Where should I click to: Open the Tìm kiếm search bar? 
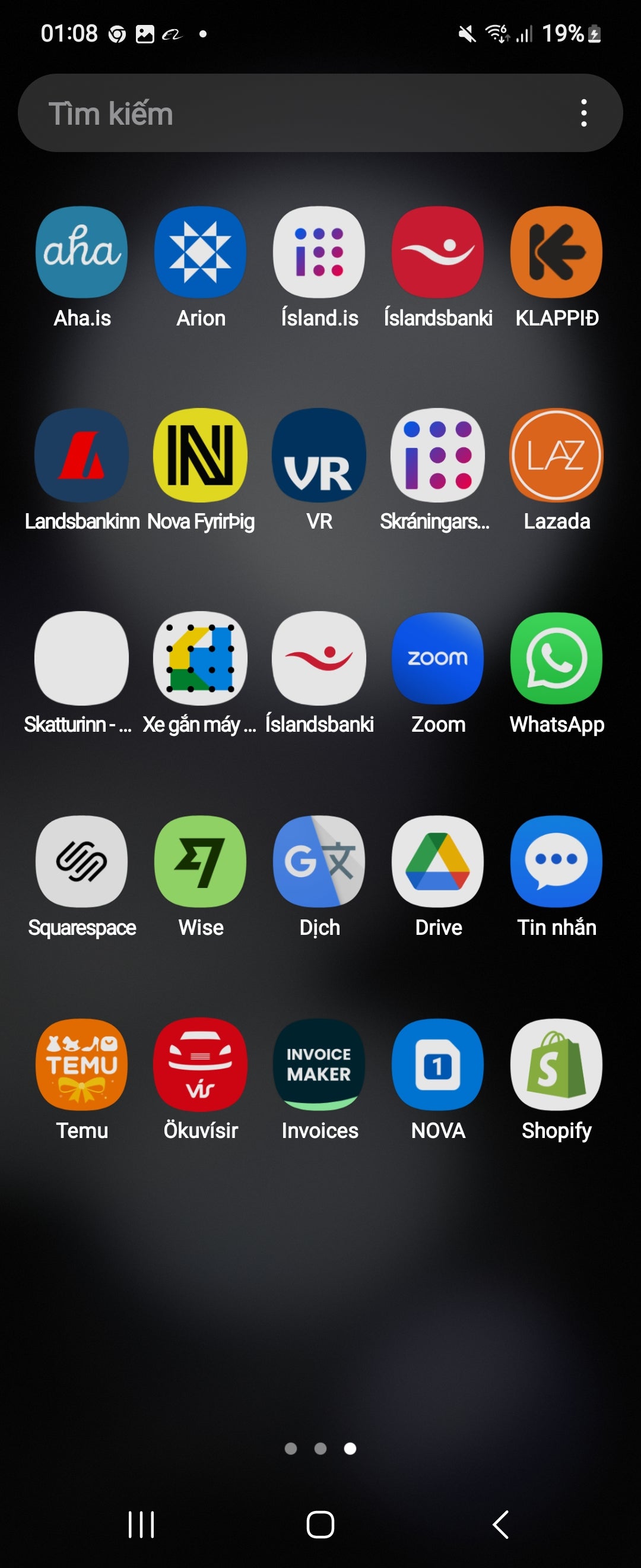(292, 113)
